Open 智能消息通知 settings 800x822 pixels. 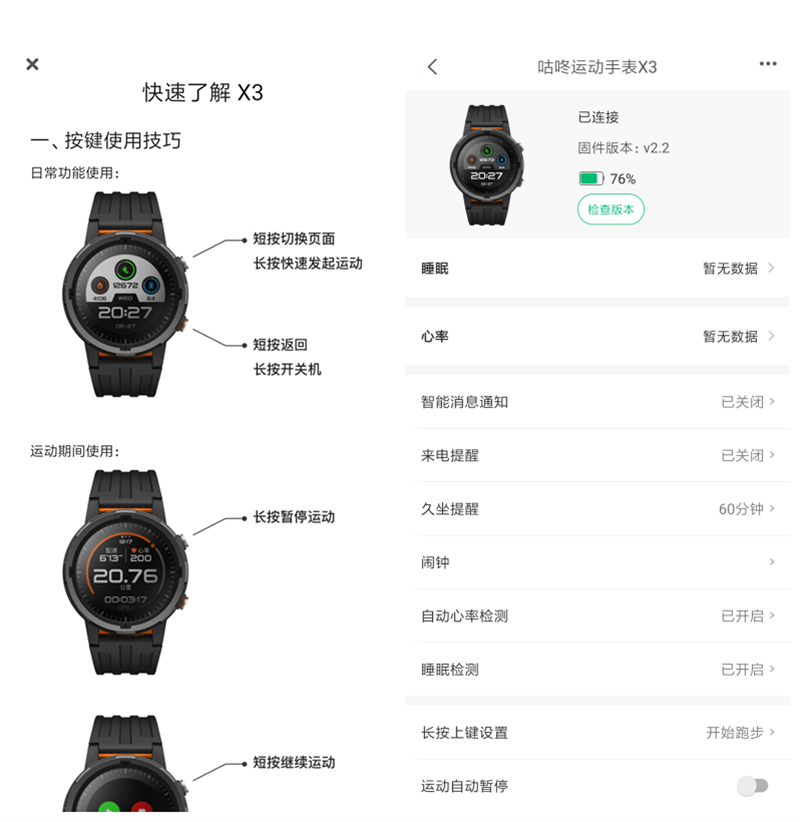pos(597,401)
